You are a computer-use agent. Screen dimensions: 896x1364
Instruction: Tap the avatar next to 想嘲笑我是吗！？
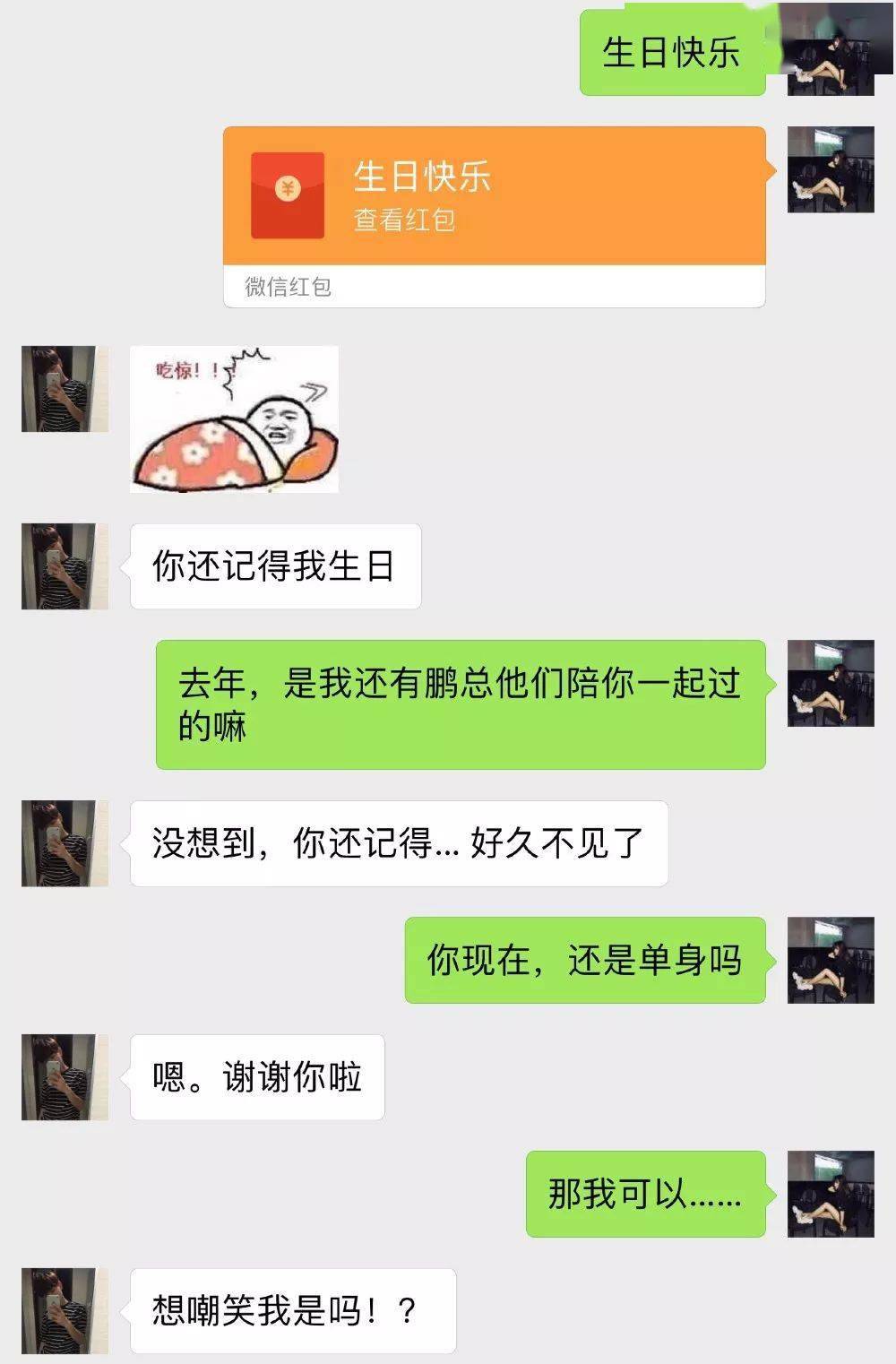pos(65,1310)
